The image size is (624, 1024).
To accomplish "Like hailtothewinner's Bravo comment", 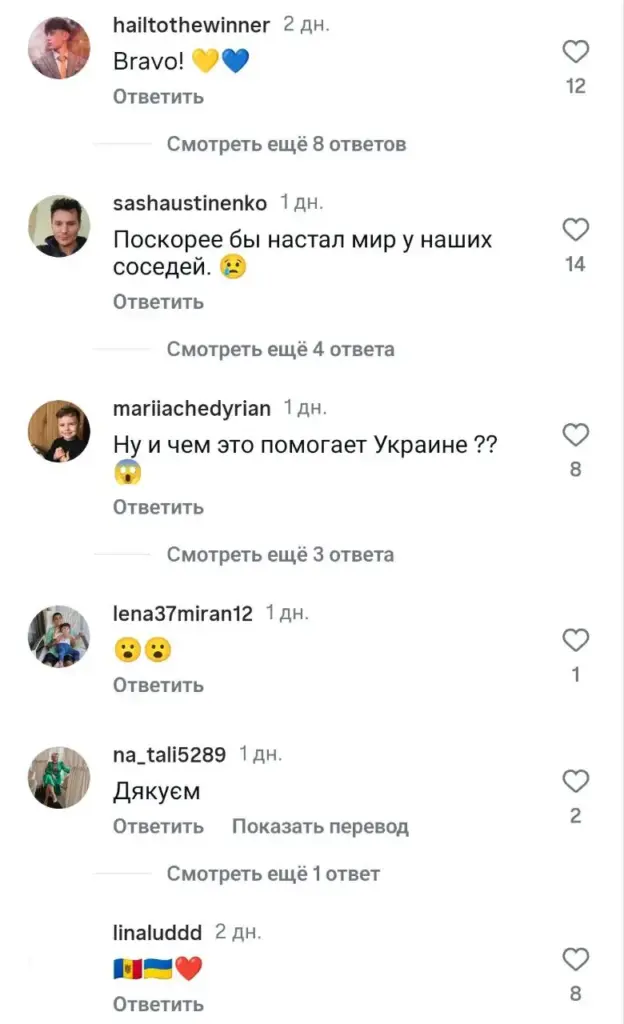I will click(576, 52).
